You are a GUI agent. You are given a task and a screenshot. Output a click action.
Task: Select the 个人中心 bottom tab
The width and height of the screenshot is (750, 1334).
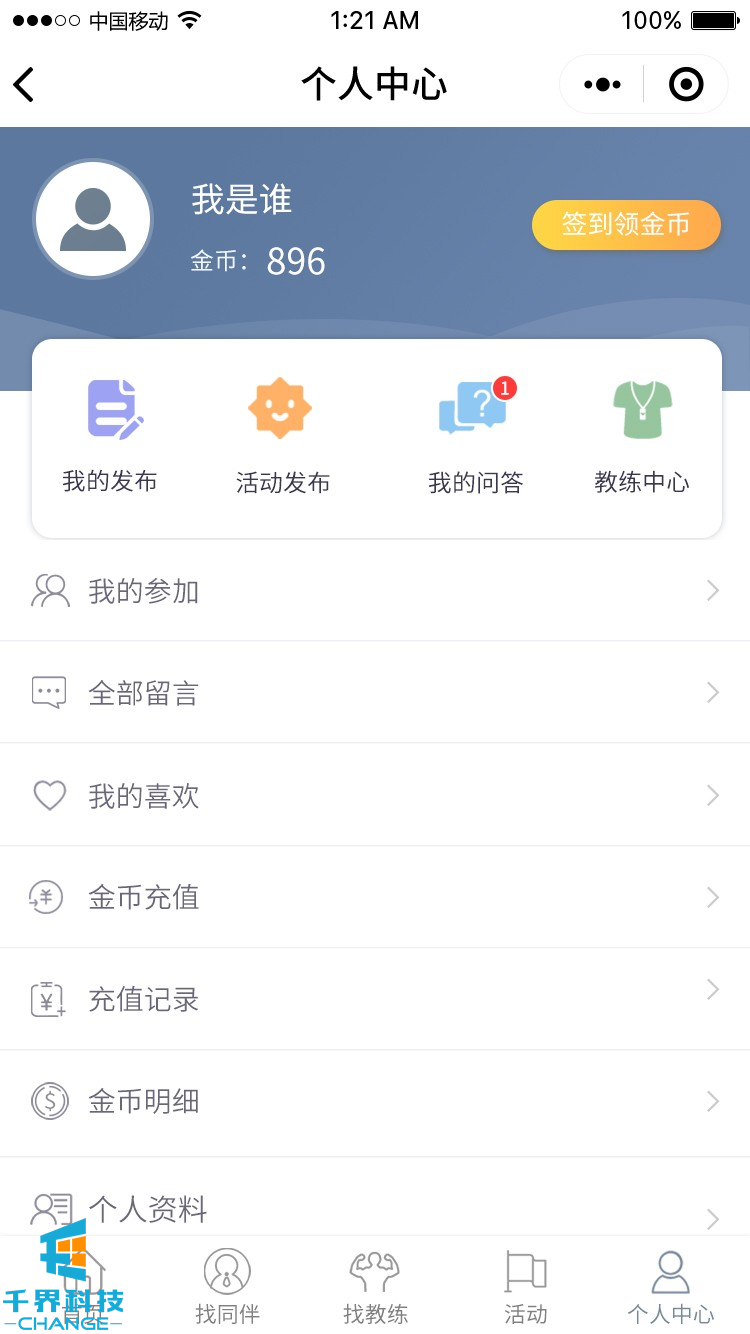point(670,1286)
